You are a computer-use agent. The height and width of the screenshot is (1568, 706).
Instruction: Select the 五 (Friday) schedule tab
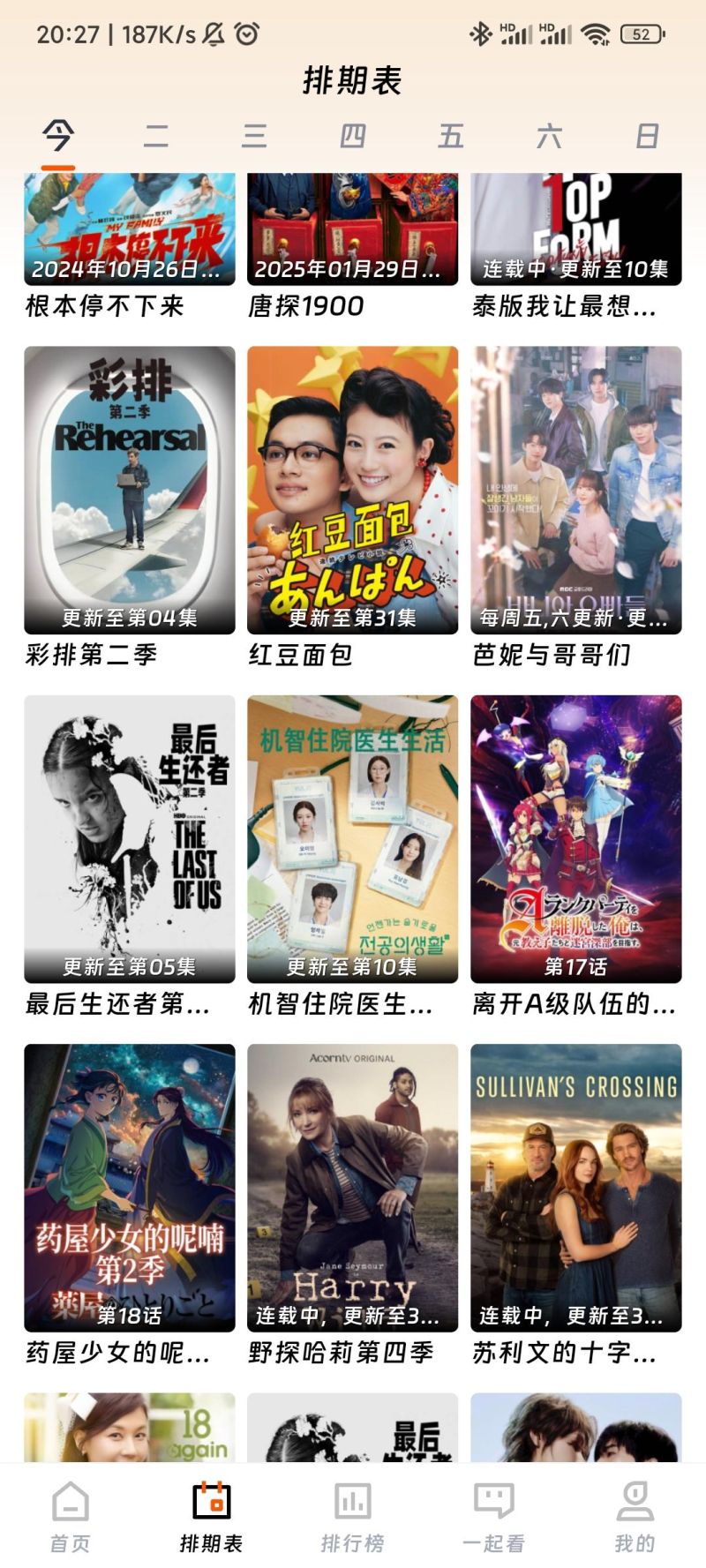point(451,136)
